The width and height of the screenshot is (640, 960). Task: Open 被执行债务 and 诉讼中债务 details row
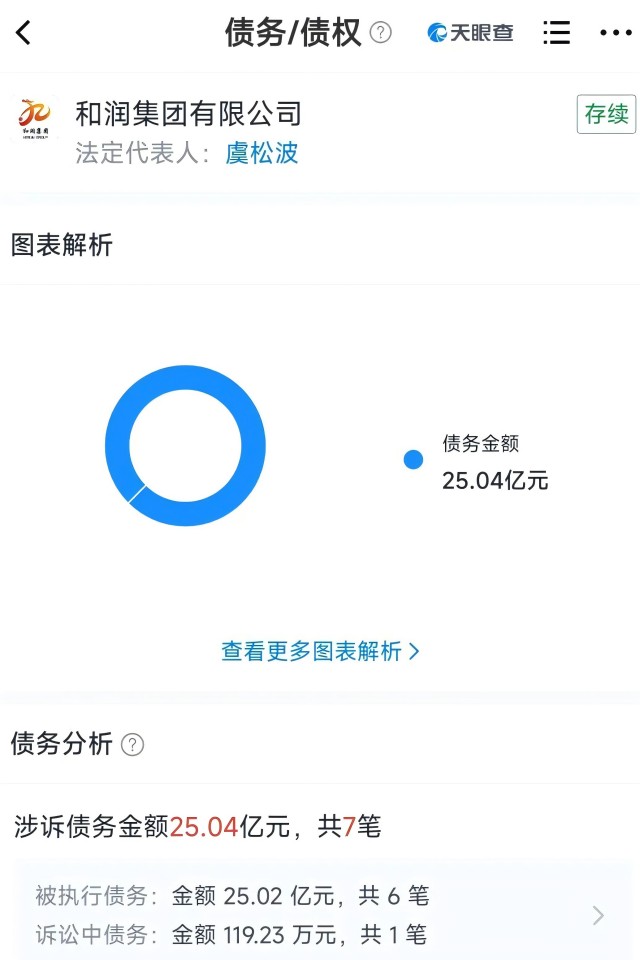click(x=320, y=915)
